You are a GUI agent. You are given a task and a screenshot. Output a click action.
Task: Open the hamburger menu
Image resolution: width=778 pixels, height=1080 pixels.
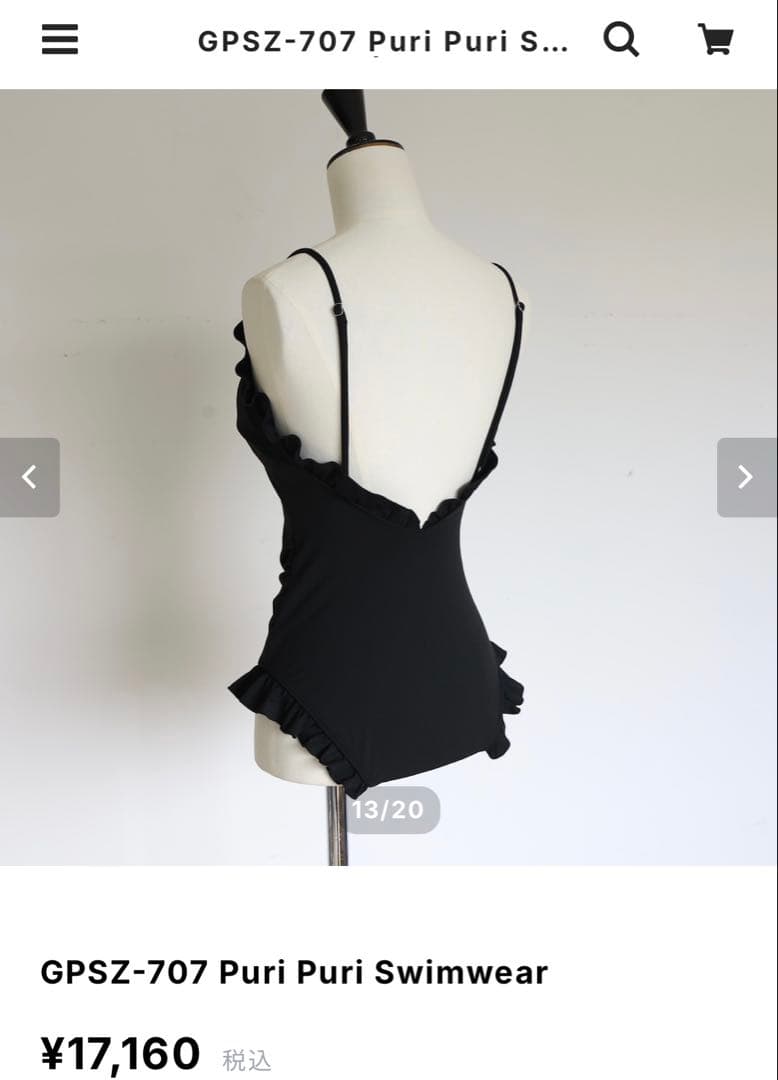60,40
